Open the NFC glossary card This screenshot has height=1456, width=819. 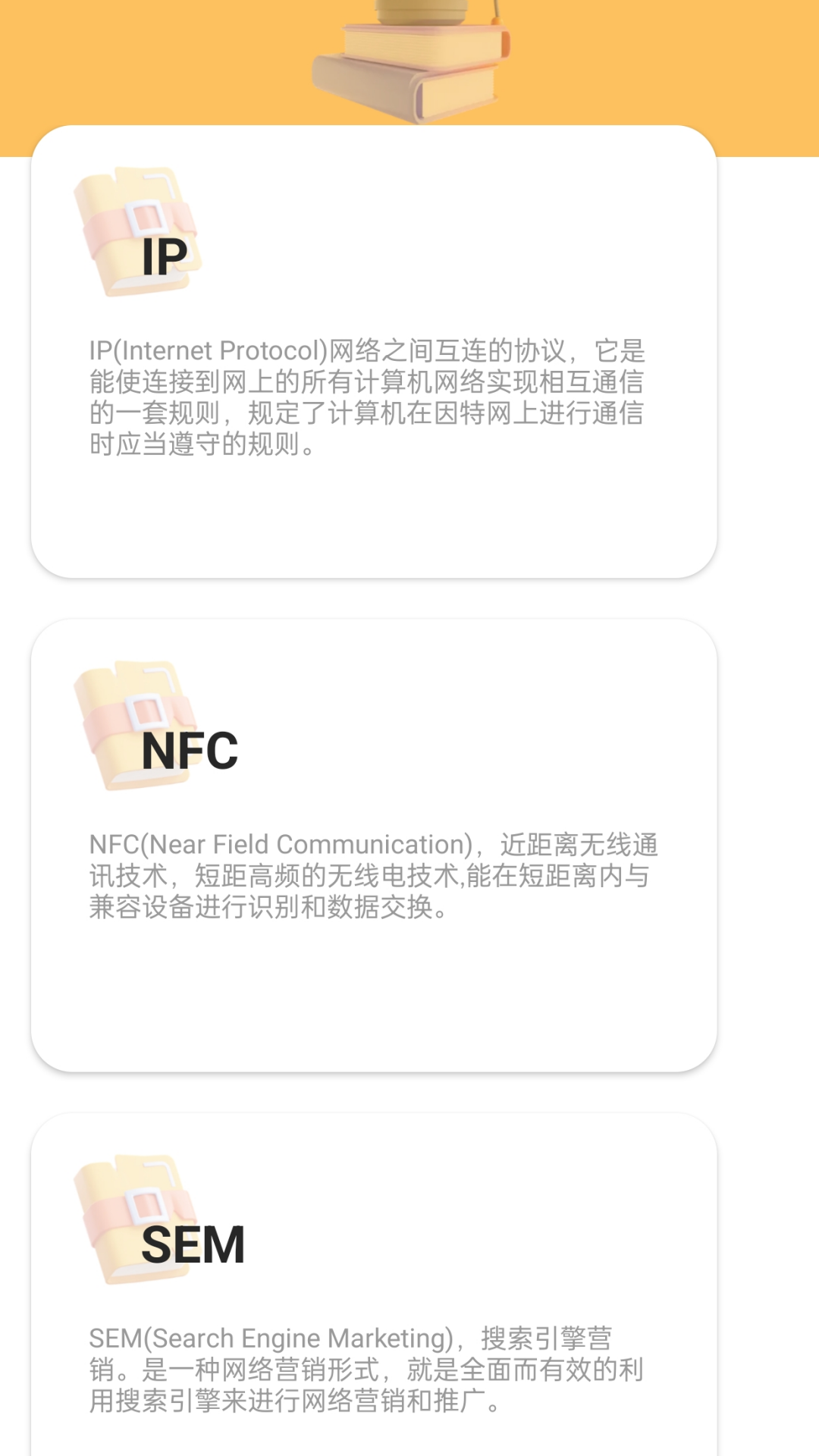point(373,845)
